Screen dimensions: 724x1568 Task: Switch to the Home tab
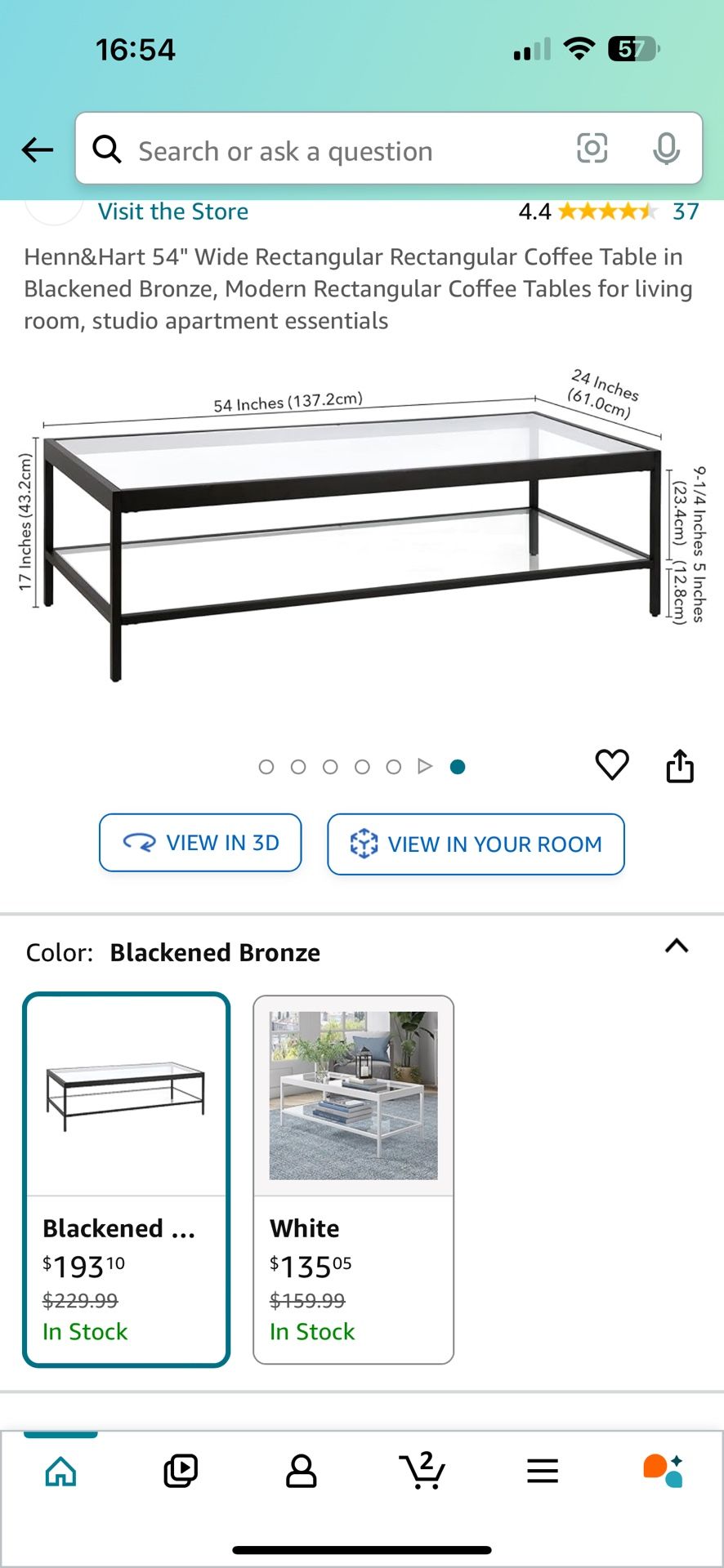[x=61, y=1471]
